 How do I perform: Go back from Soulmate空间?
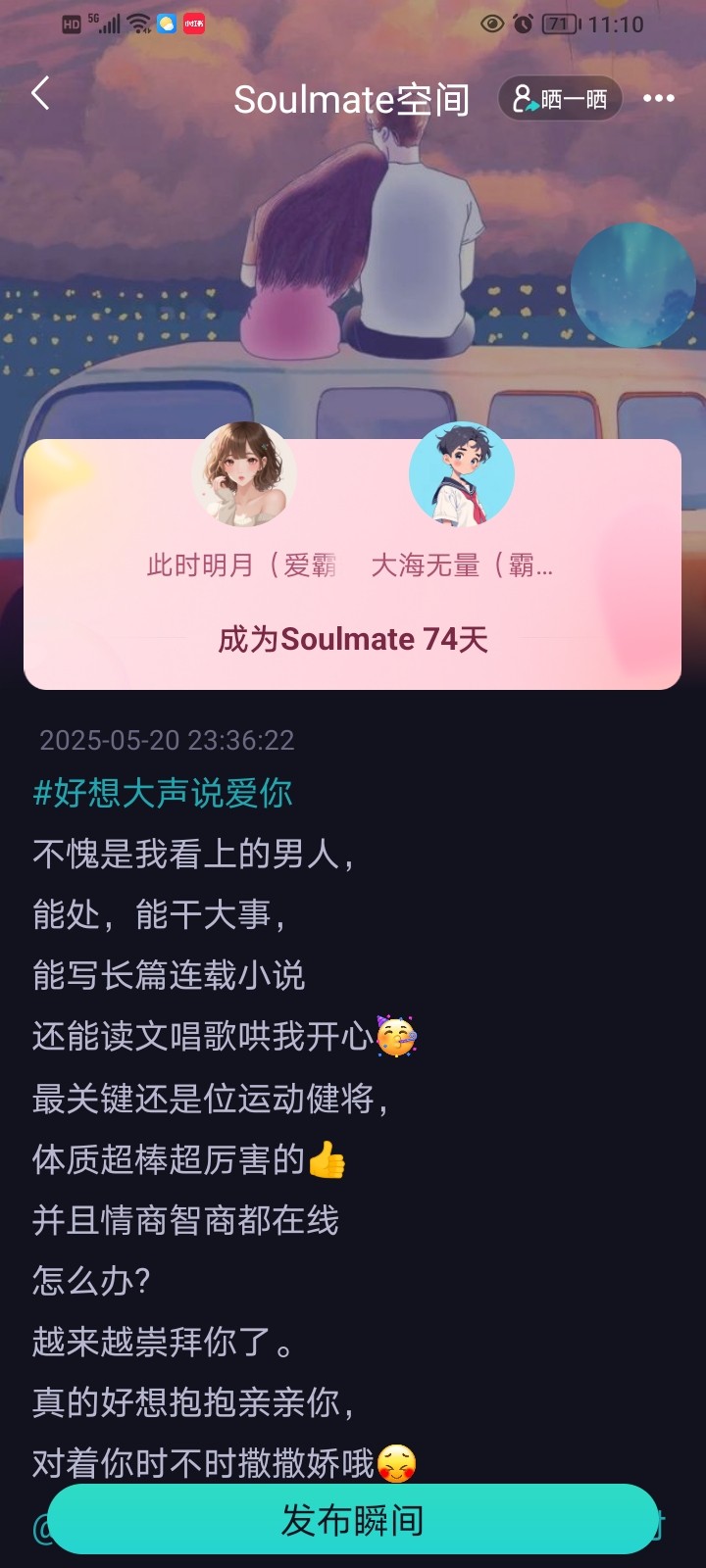[x=40, y=95]
